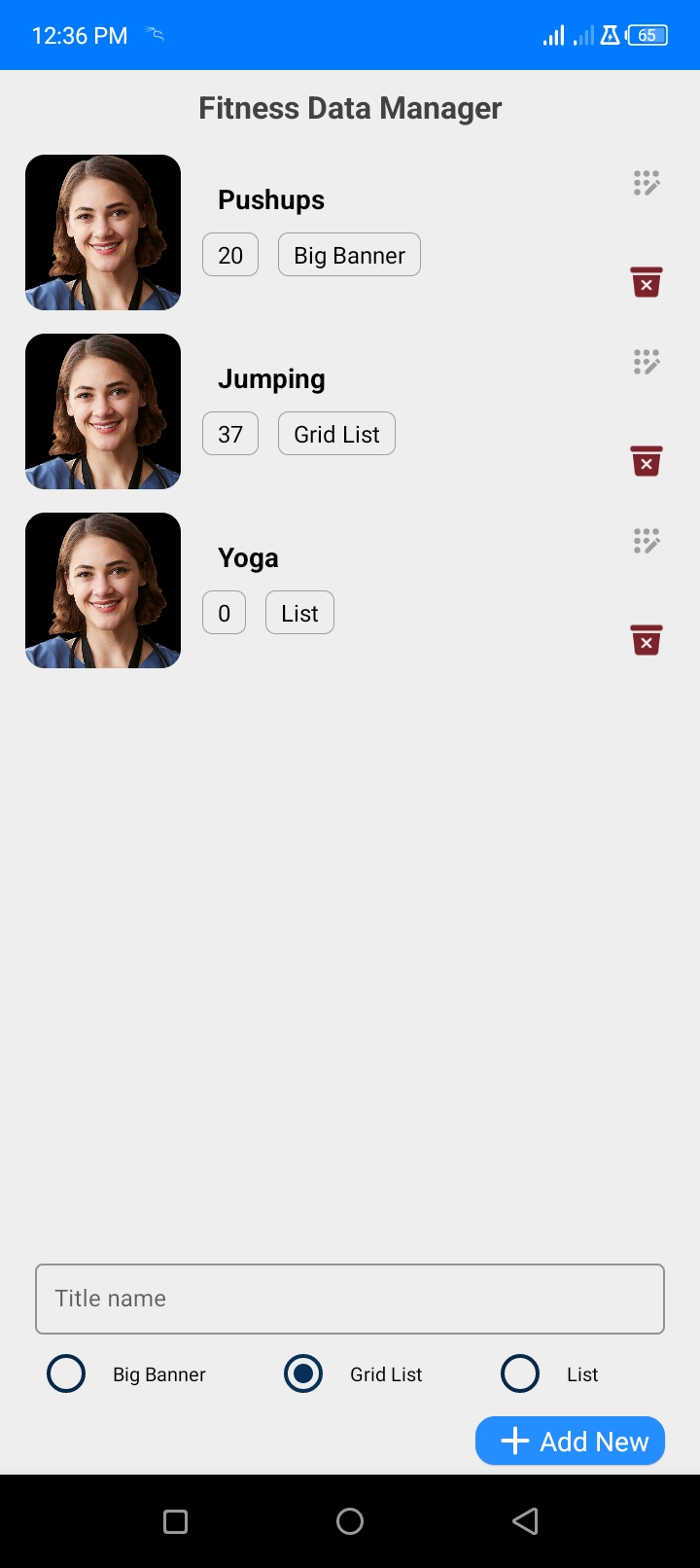Select the Big Banner radio option

[66, 1374]
